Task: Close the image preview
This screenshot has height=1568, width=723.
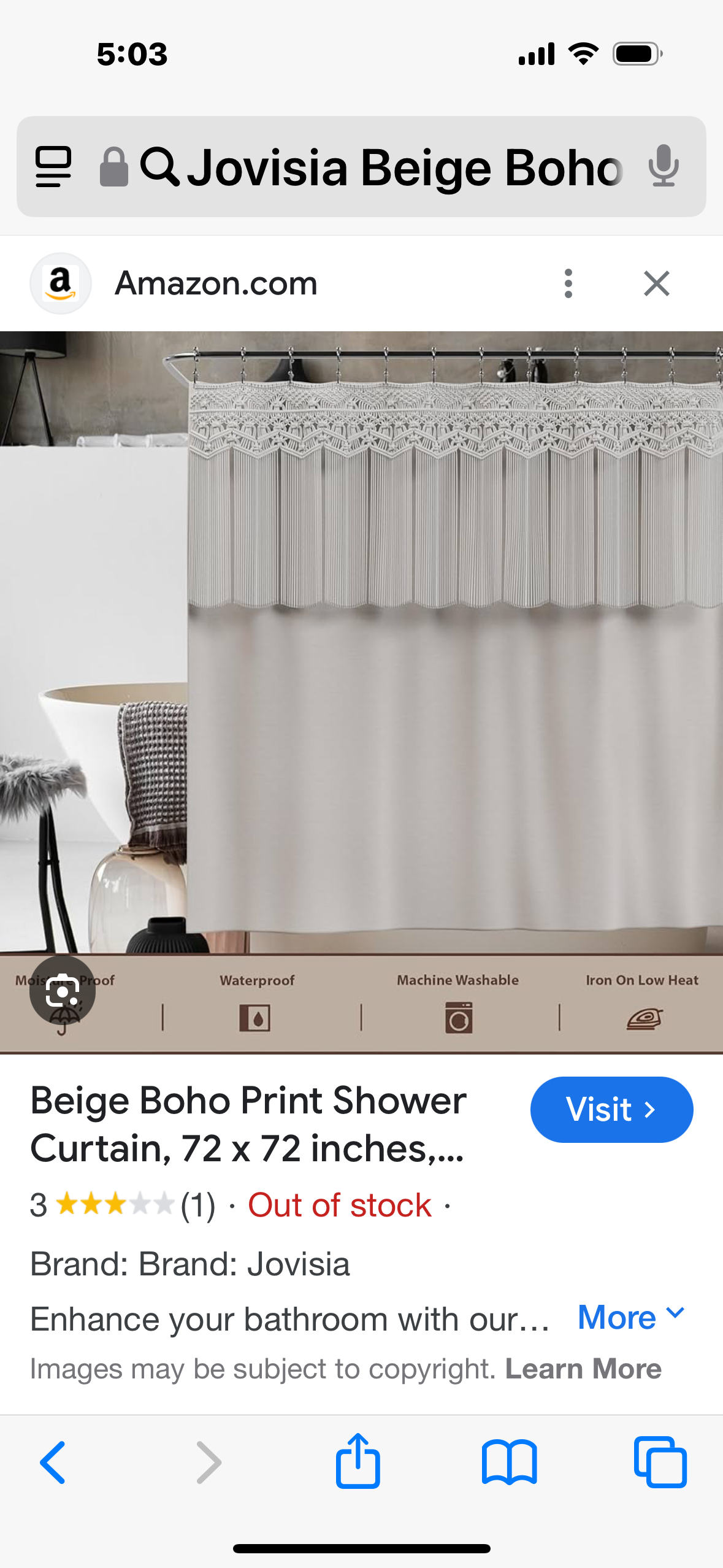Action: pyautogui.click(x=656, y=283)
